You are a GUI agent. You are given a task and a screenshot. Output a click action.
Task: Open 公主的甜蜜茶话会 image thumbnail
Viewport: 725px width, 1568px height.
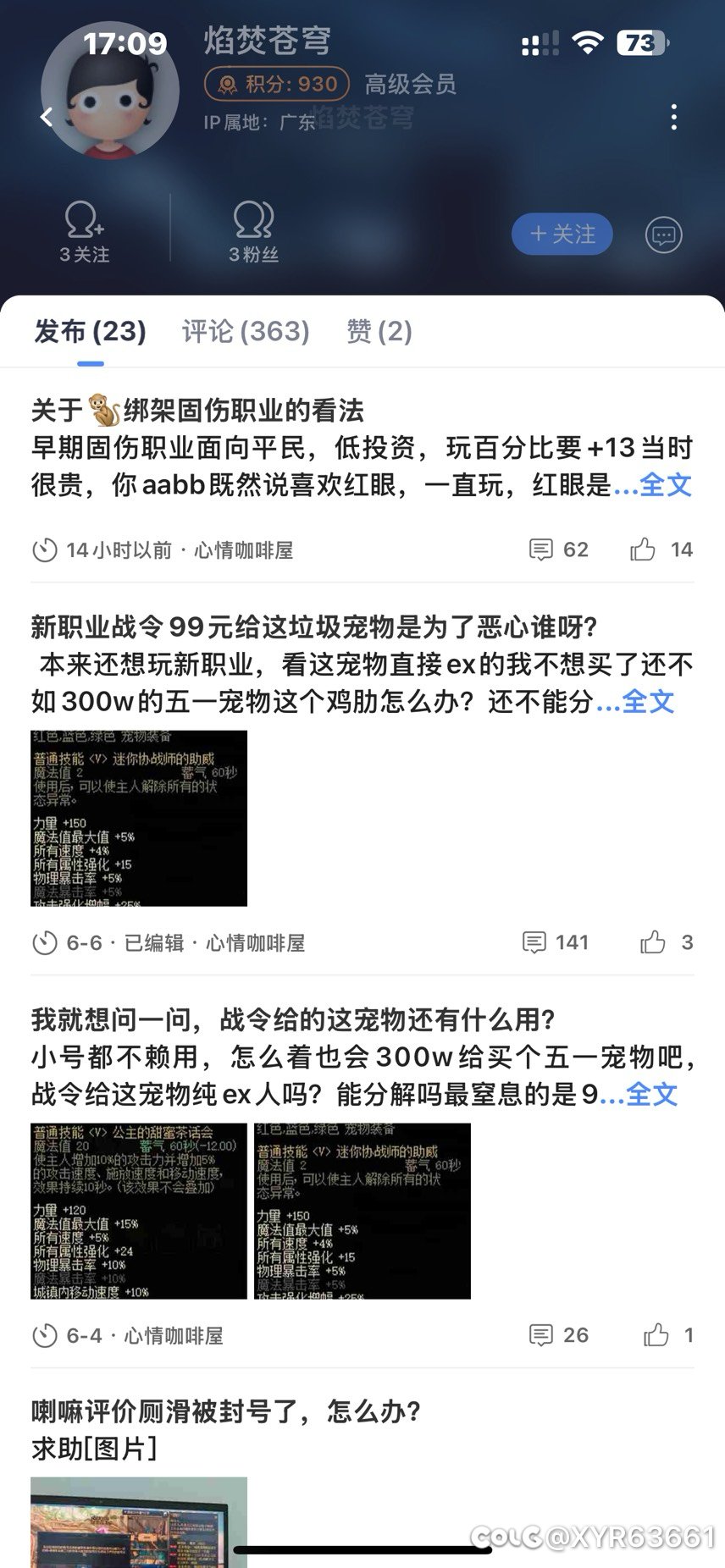click(139, 1211)
